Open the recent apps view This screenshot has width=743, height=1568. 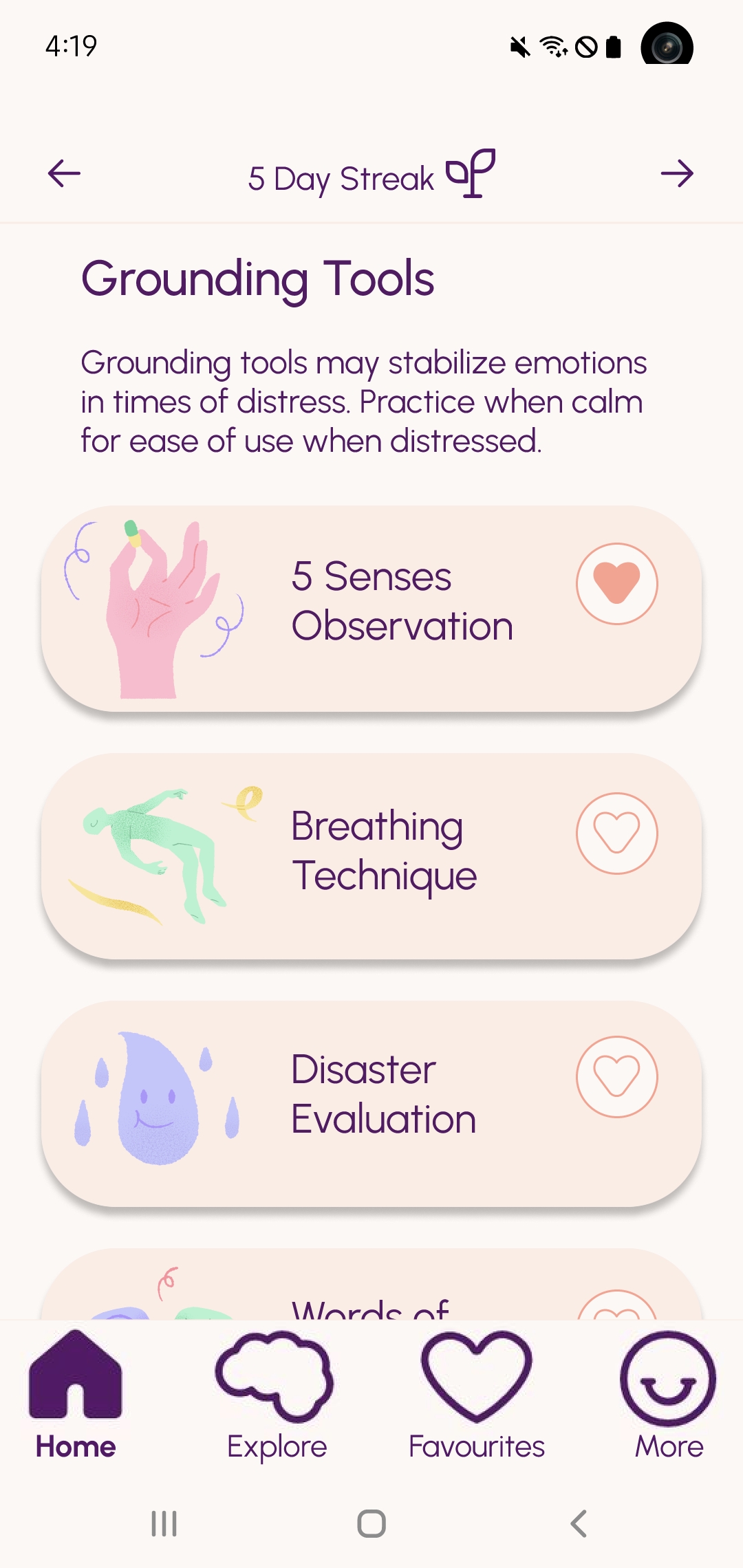pyautogui.click(x=164, y=1523)
